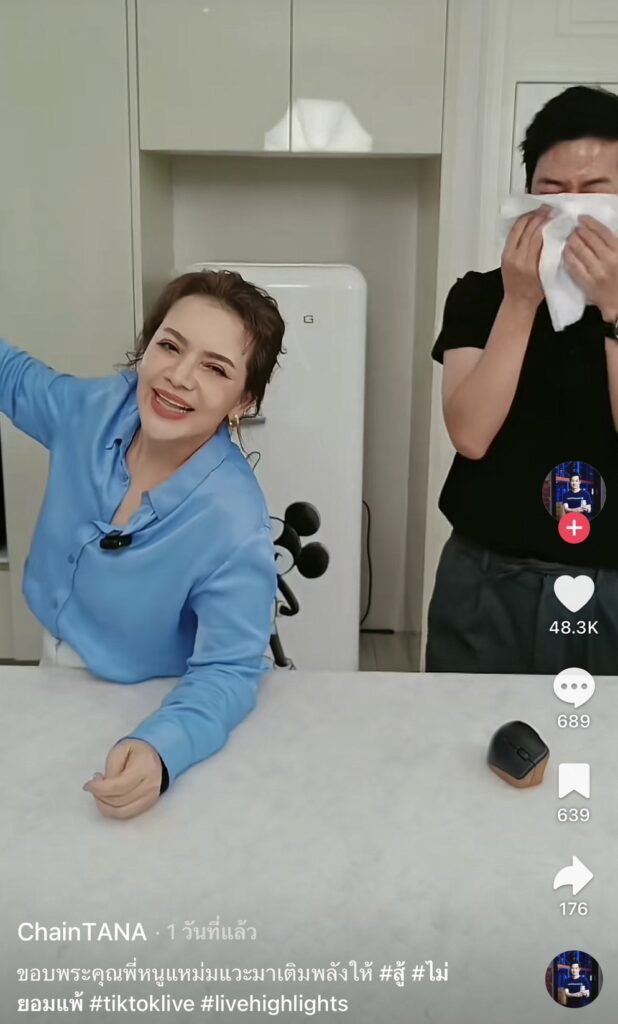
Task: Open the ChainTANA username link
Action: tap(82, 932)
